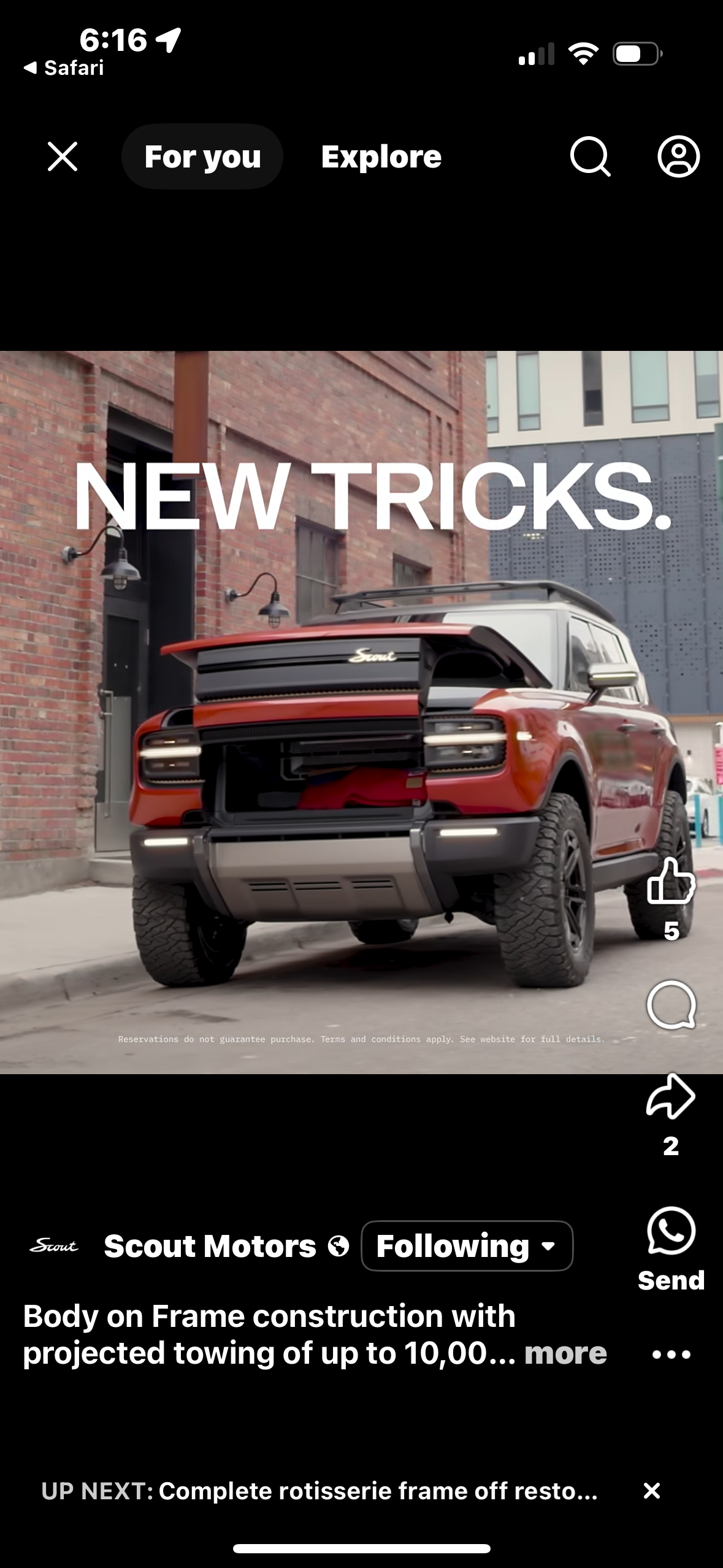Open comments on the video
This screenshot has height=1568, width=723.
(x=671, y=1005)
